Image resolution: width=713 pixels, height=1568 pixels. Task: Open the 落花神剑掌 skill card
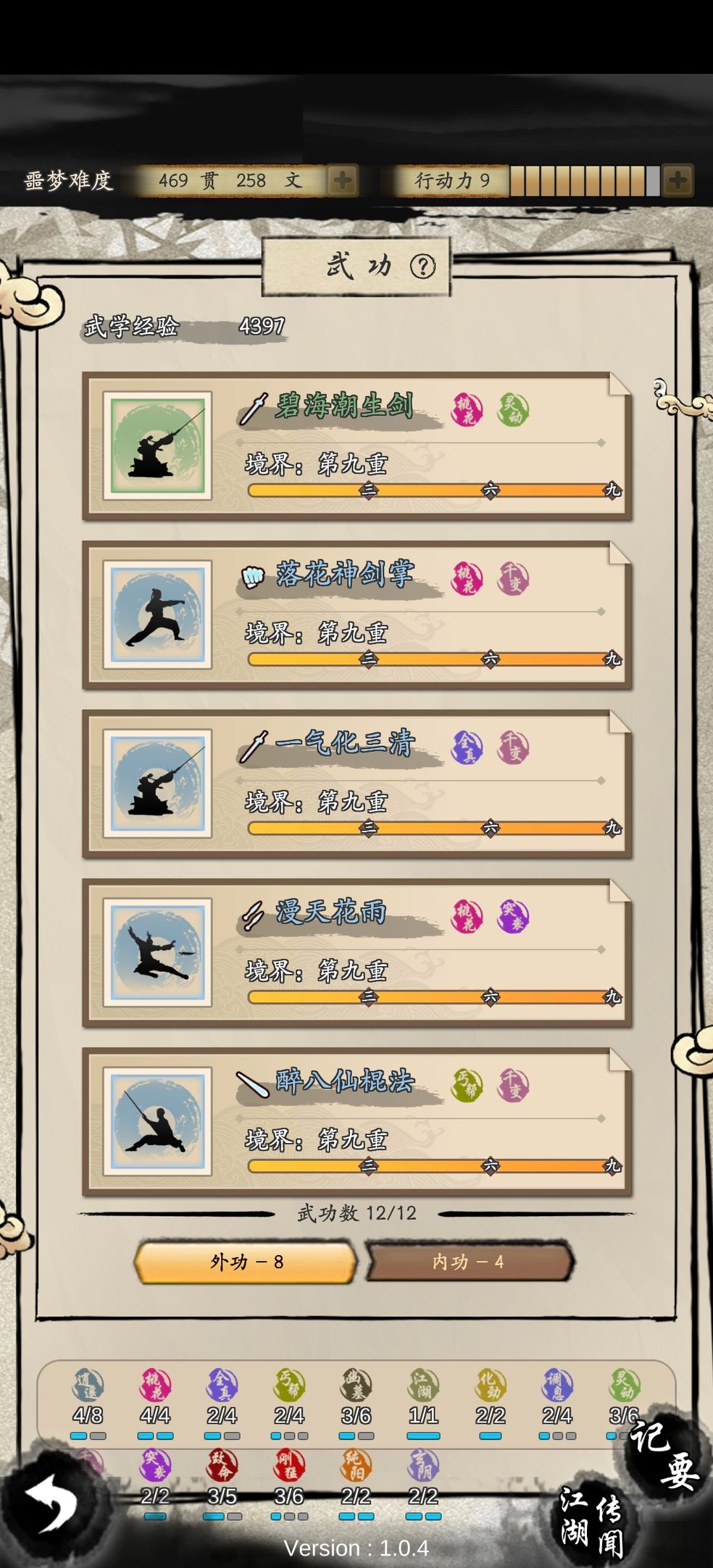coord(357,615)
